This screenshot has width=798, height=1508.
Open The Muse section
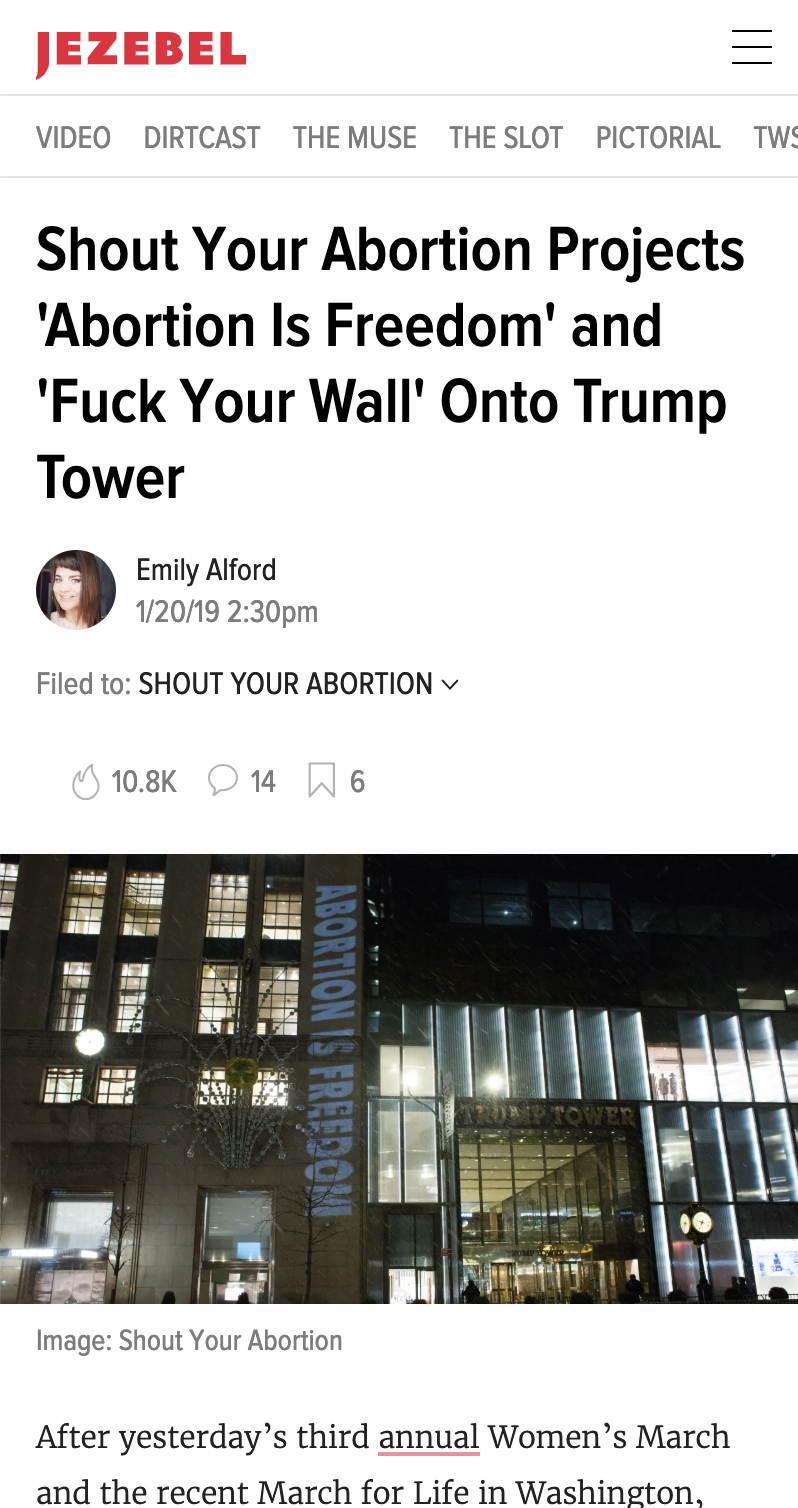(355, 138)
